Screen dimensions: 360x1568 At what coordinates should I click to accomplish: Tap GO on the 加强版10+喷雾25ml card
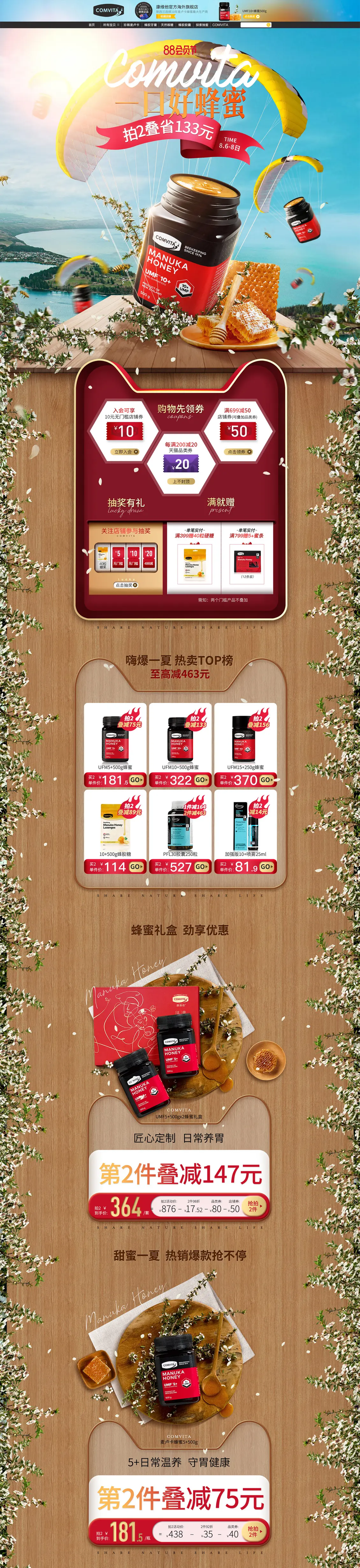[266, 867]
